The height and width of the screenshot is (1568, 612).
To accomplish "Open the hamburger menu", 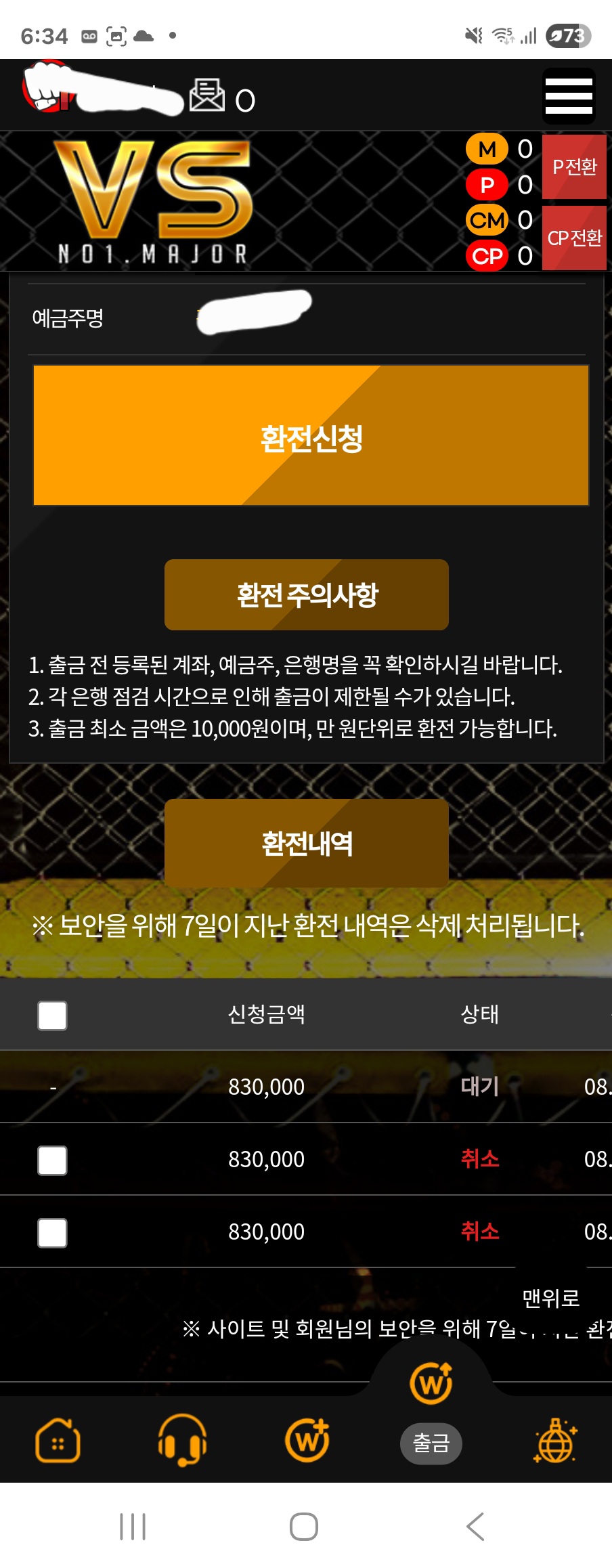I will point(569,95).
